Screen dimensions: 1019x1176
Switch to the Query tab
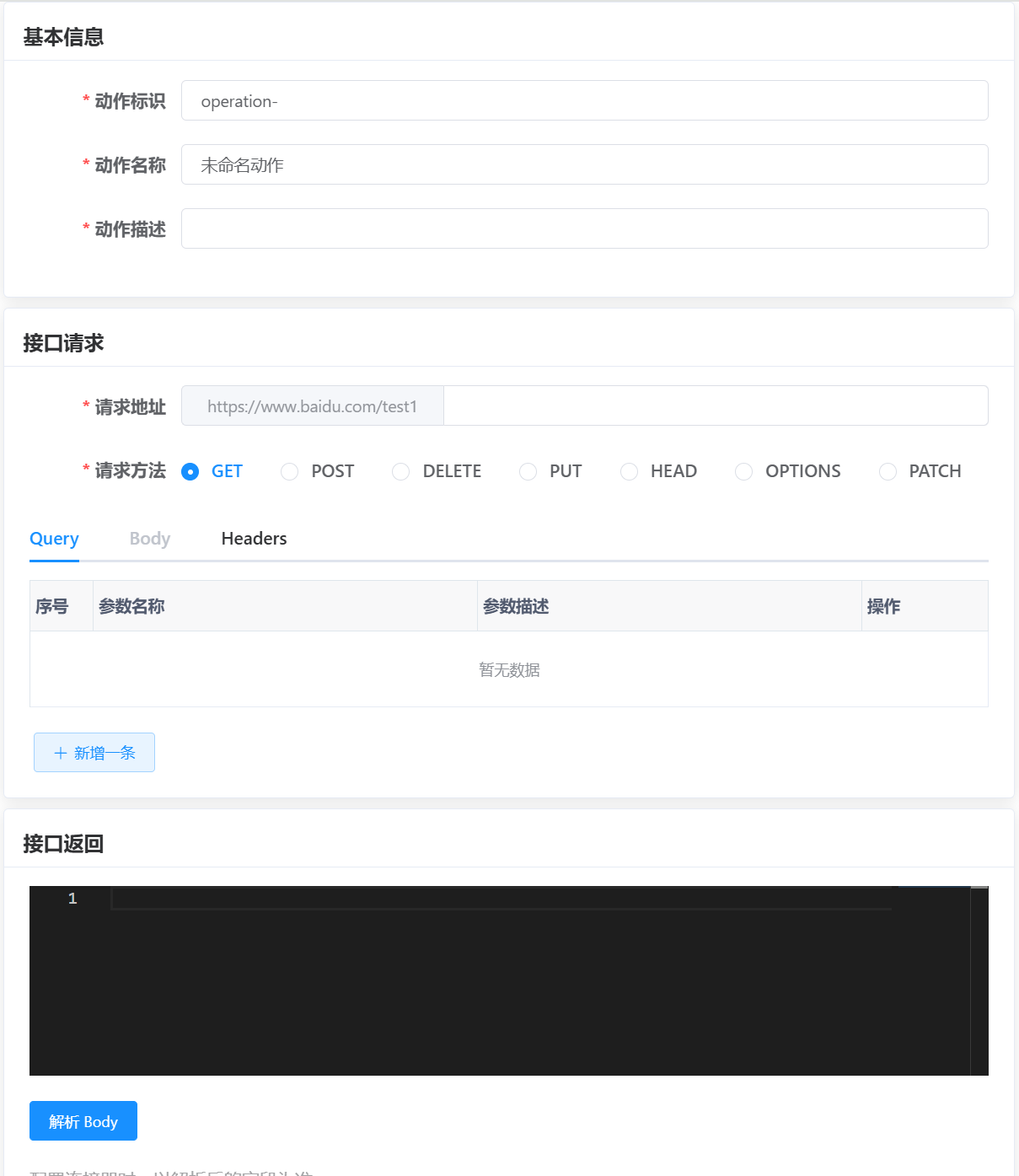point(54,539)
